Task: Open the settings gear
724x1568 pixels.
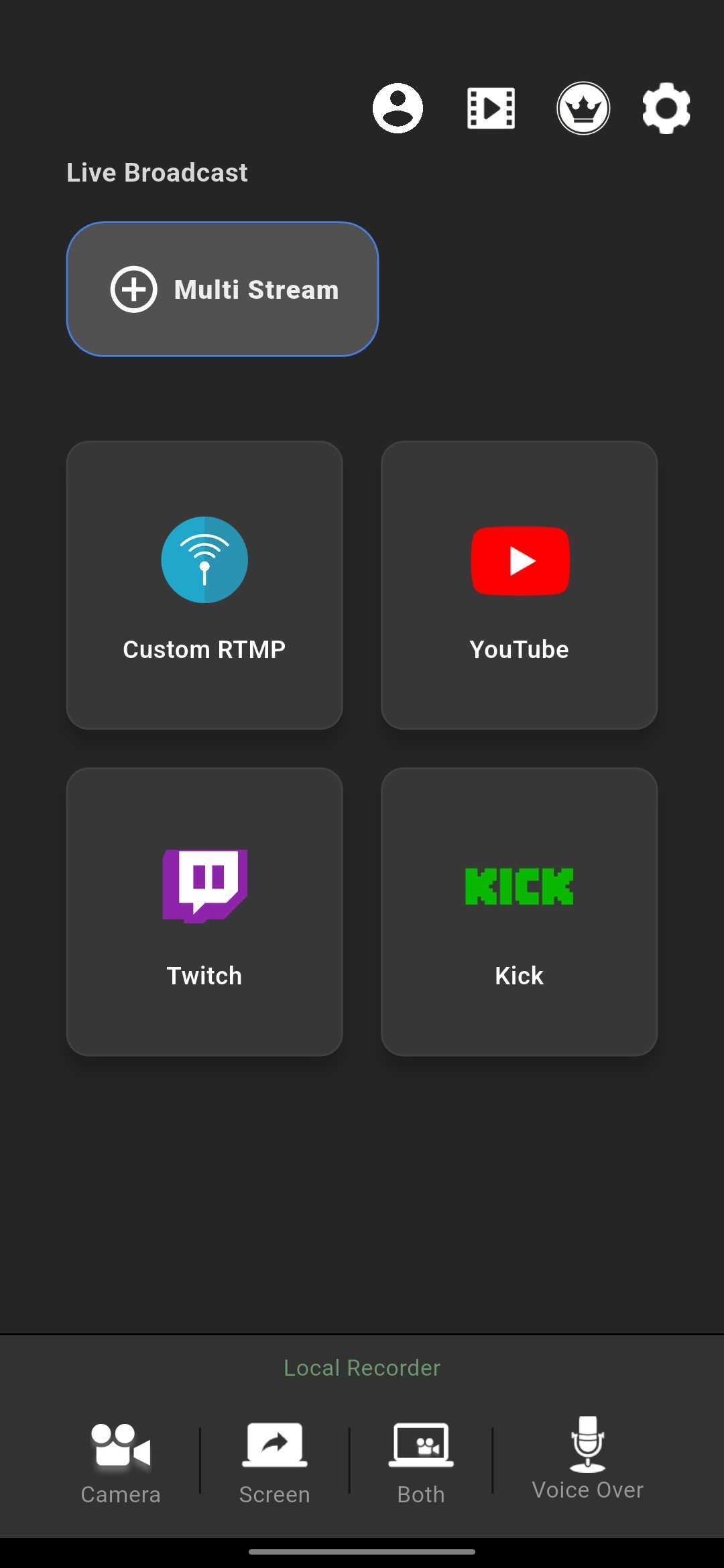Action: coord(665,108)
